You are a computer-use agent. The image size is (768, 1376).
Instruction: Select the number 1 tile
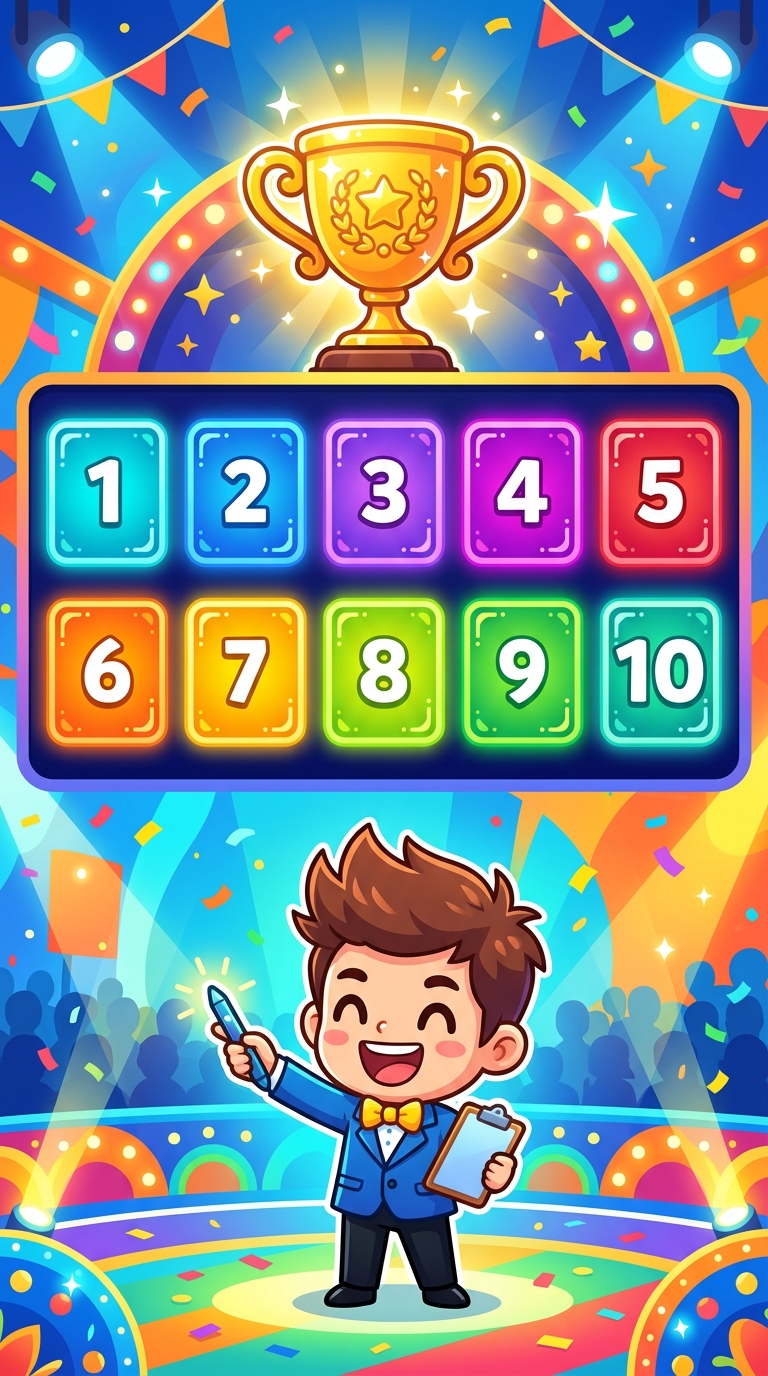107,493
